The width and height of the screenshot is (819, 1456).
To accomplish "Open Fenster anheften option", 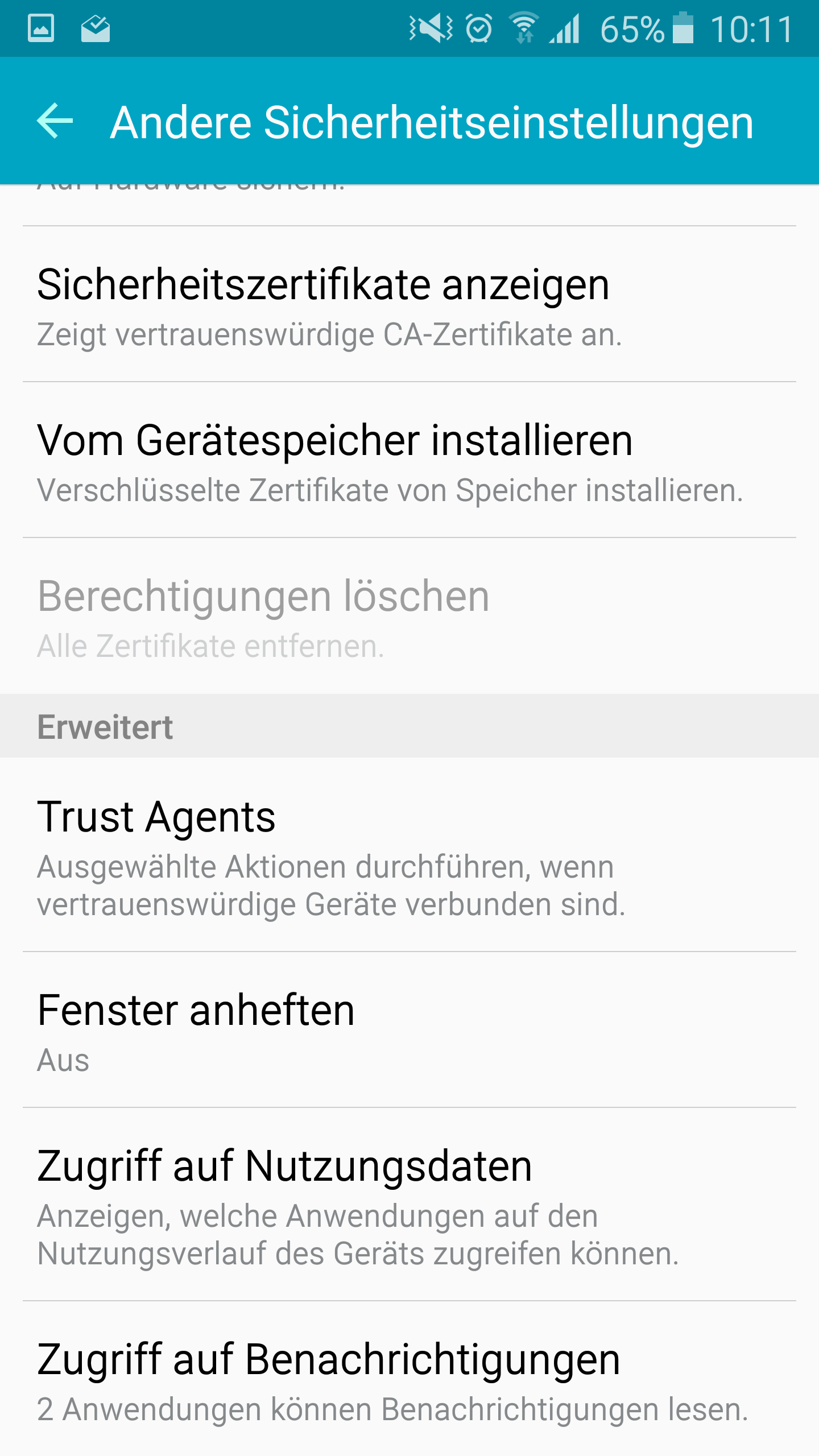I will 409,1030.
